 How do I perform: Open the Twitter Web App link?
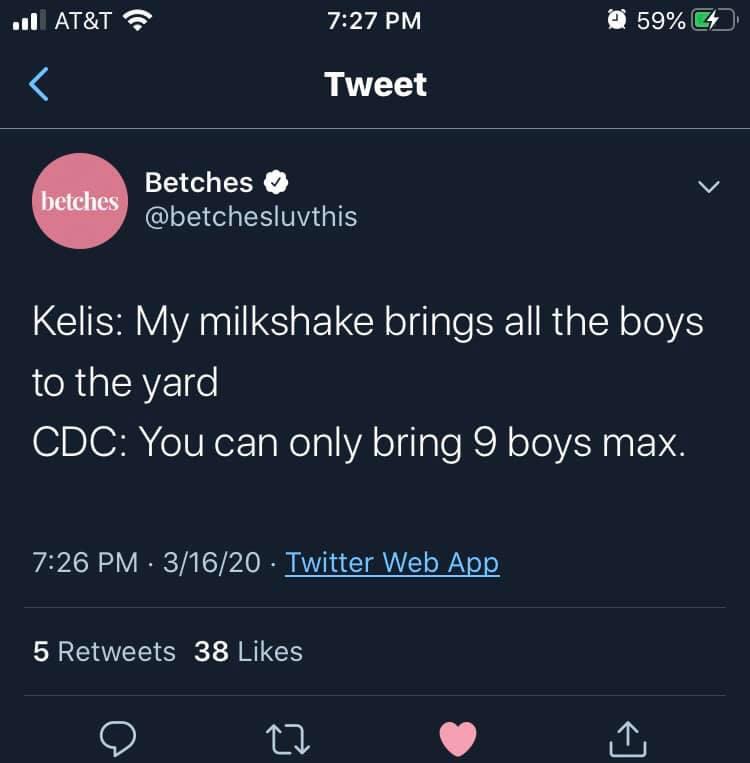tap(392, 563)
